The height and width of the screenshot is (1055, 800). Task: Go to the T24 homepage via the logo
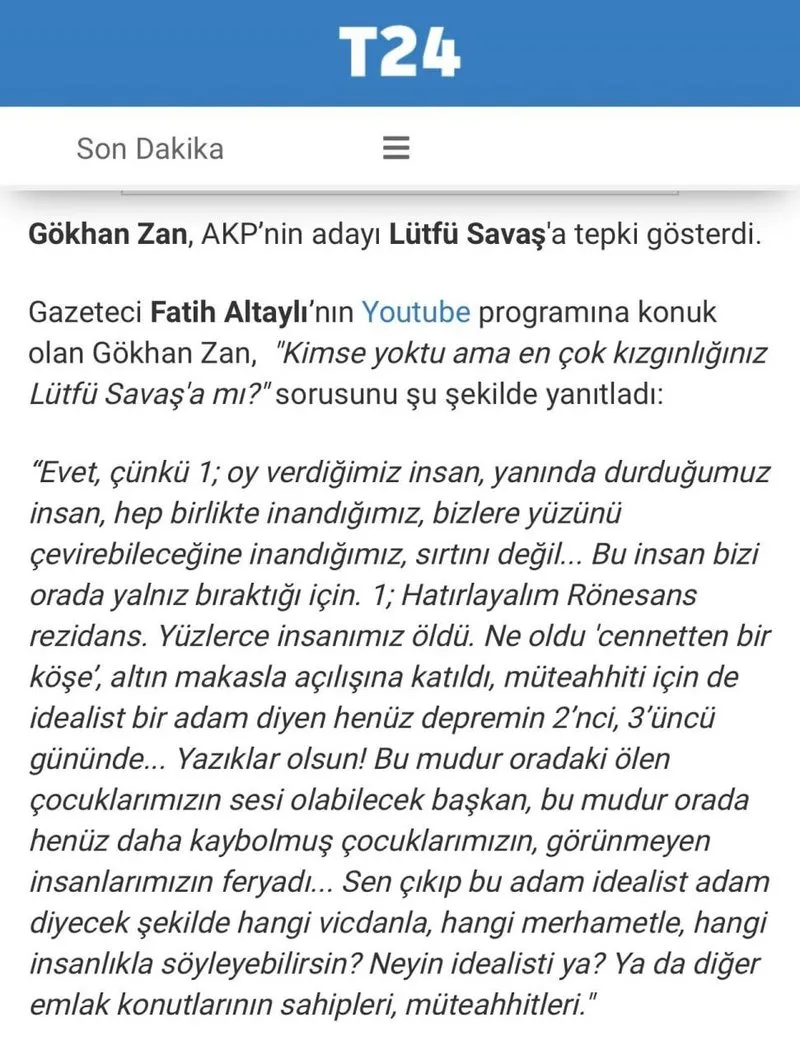click(x=399, y=50)
